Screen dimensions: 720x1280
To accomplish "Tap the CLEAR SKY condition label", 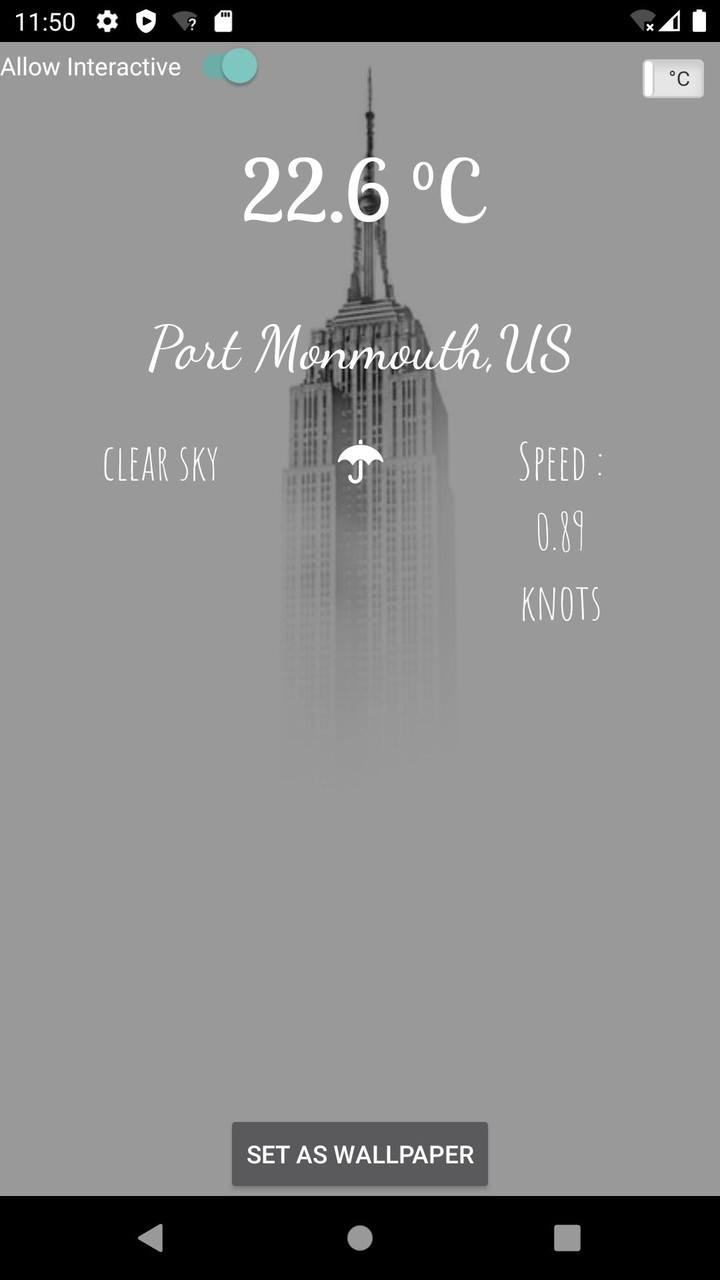I will pos(160,463).
